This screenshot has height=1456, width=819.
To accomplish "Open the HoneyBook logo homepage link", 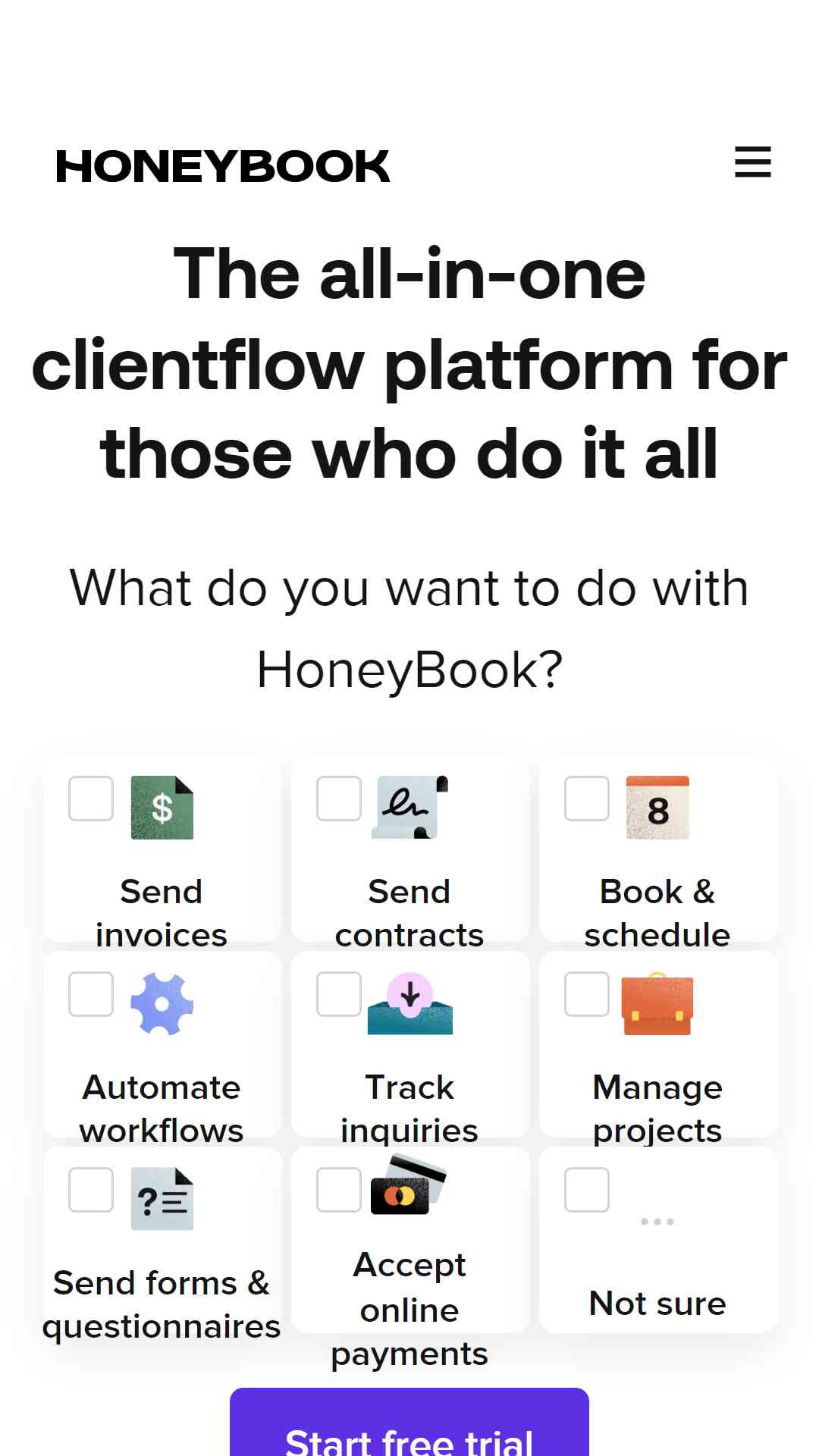I will tap(222, 166).
